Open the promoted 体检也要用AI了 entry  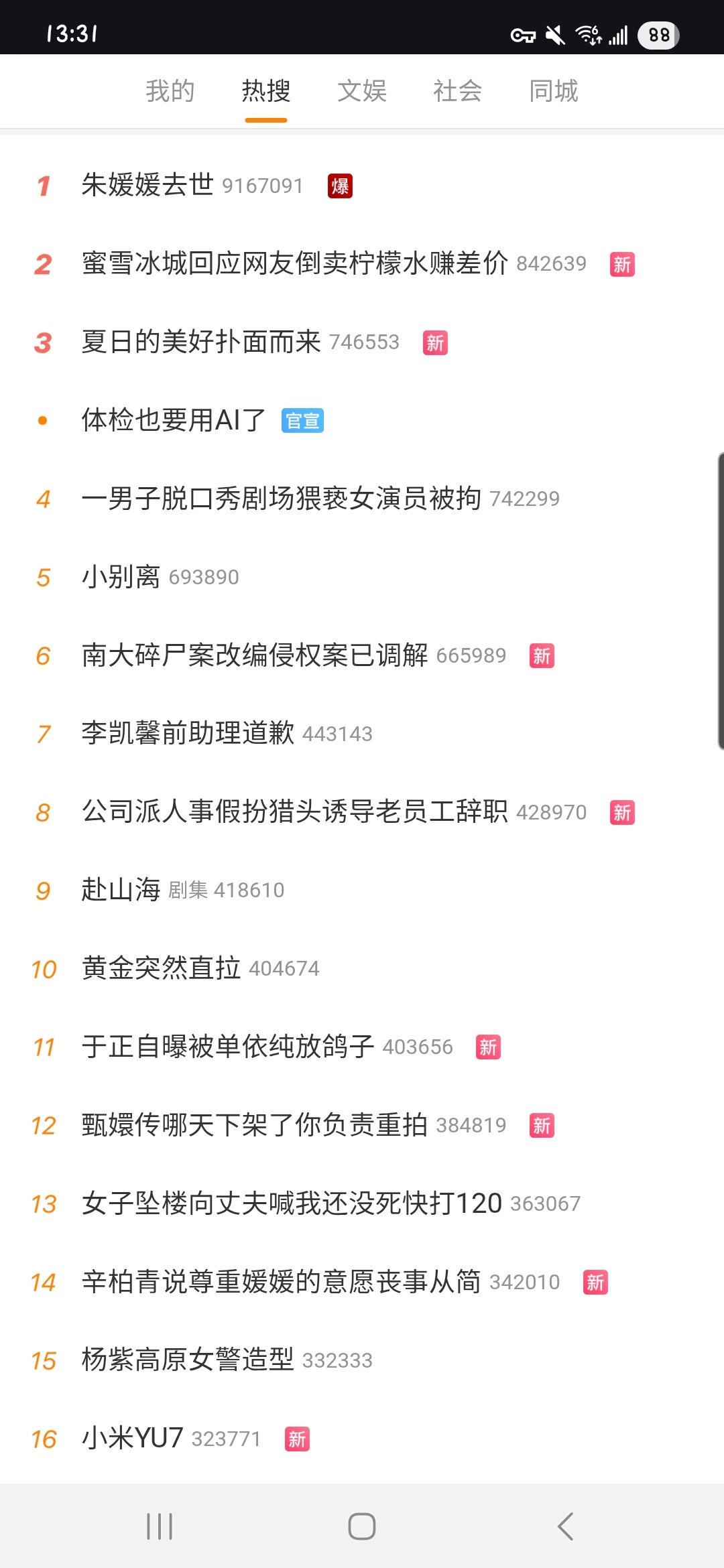(x=362, y=421)
